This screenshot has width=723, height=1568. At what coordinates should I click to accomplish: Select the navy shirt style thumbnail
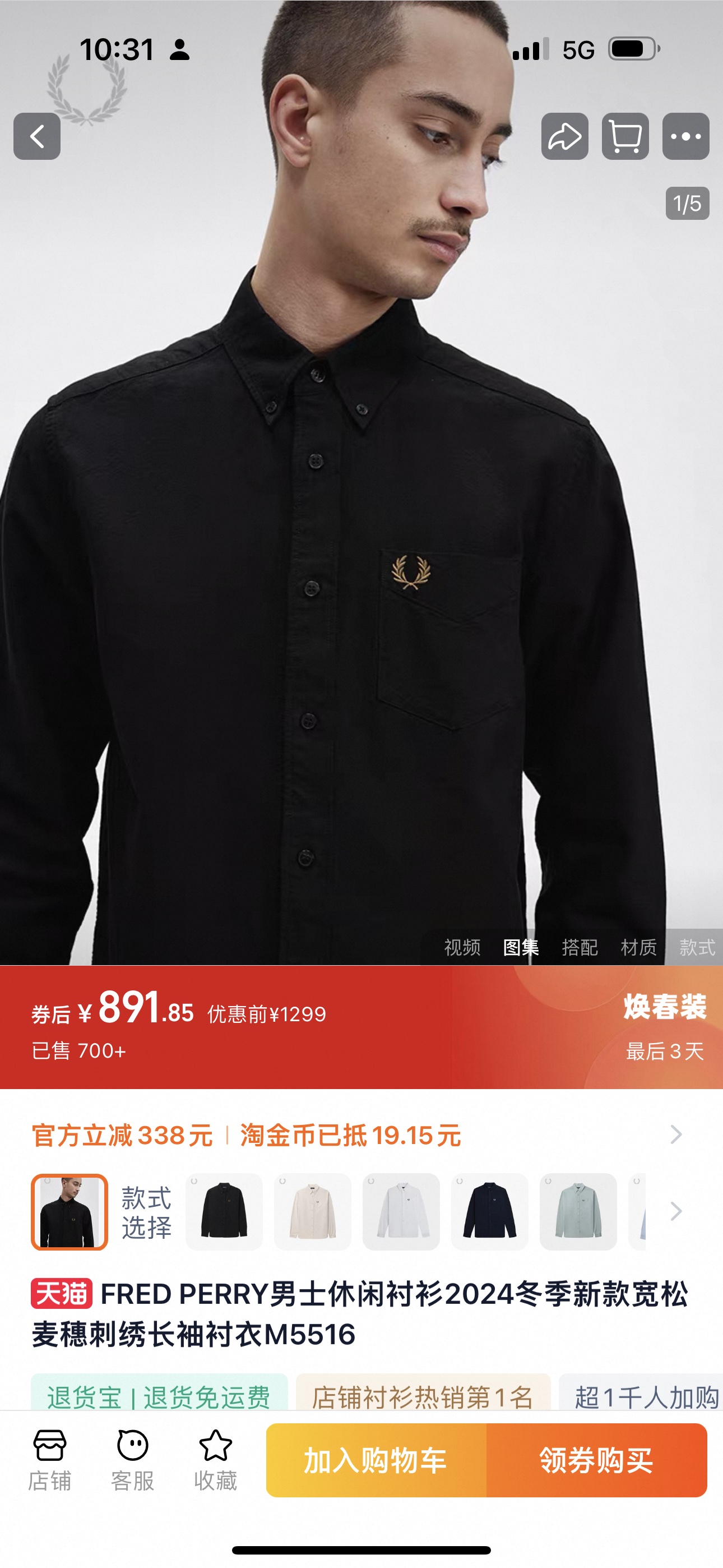click(x=489, y=1211)
